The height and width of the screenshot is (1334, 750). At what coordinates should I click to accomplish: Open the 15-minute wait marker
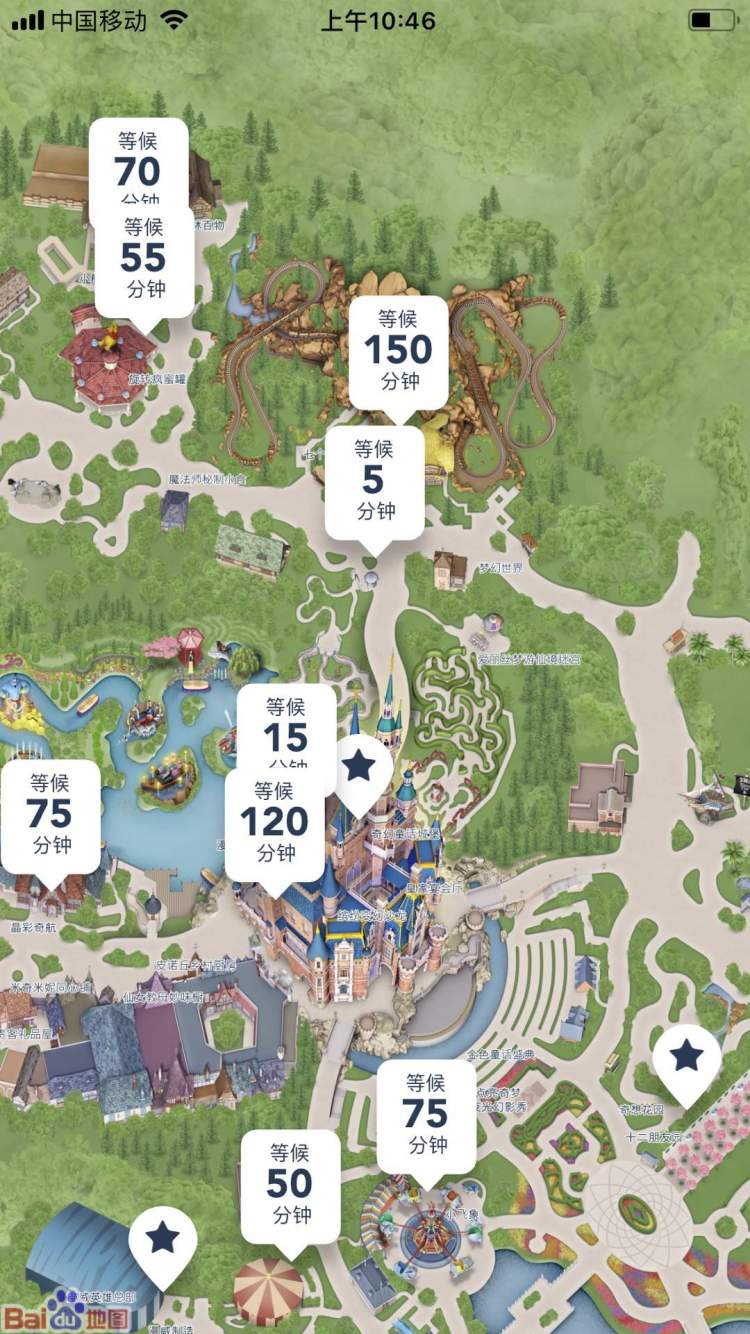click(x=285, y=728)
